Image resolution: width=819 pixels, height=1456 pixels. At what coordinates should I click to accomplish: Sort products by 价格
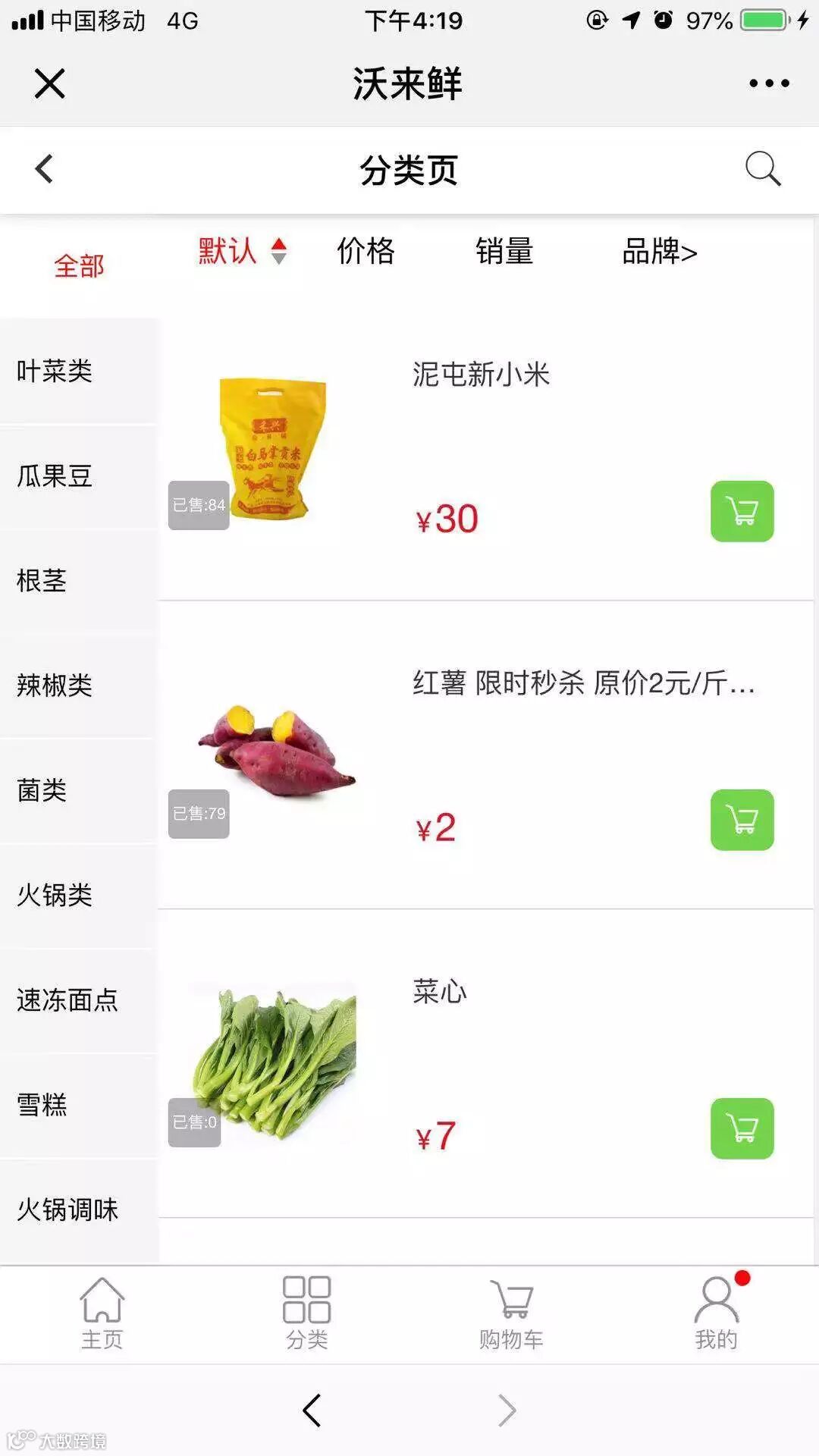tap(366, 252)
